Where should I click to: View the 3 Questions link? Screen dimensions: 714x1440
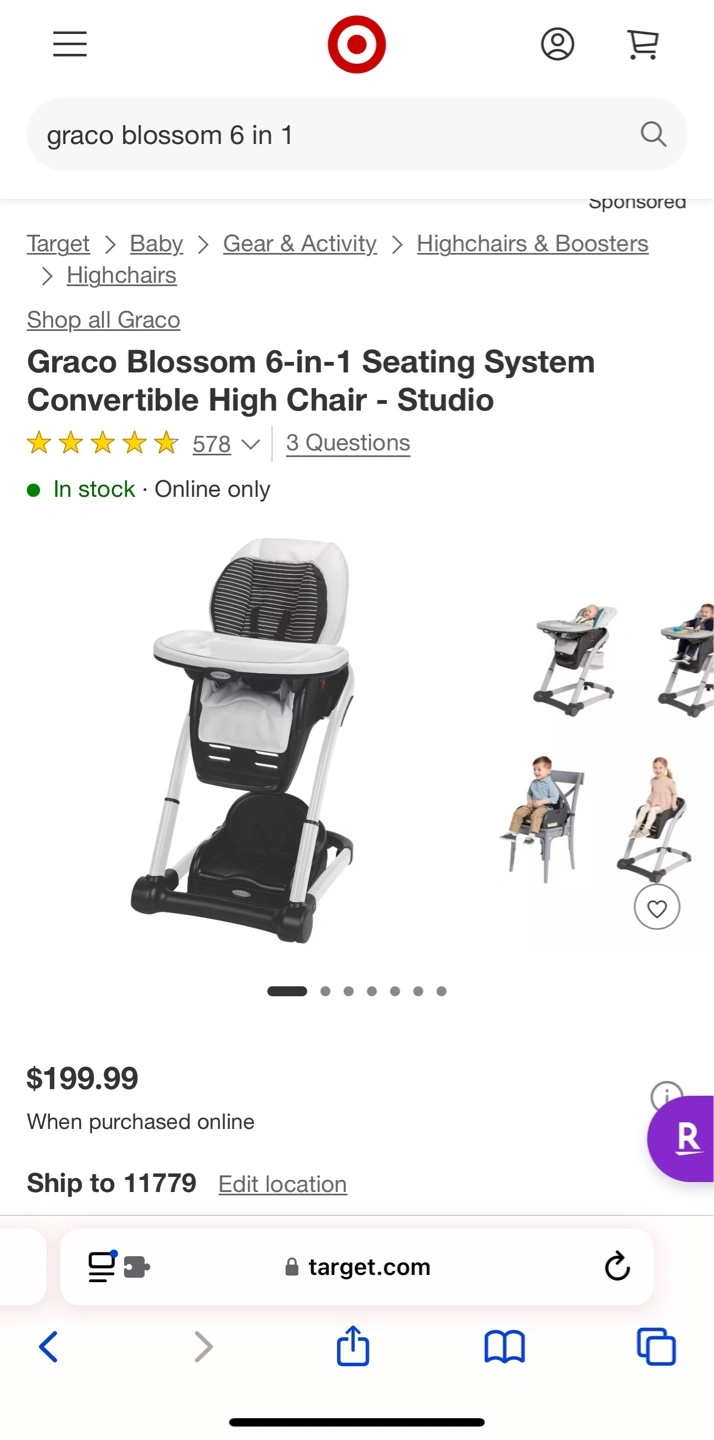[348, 443]
